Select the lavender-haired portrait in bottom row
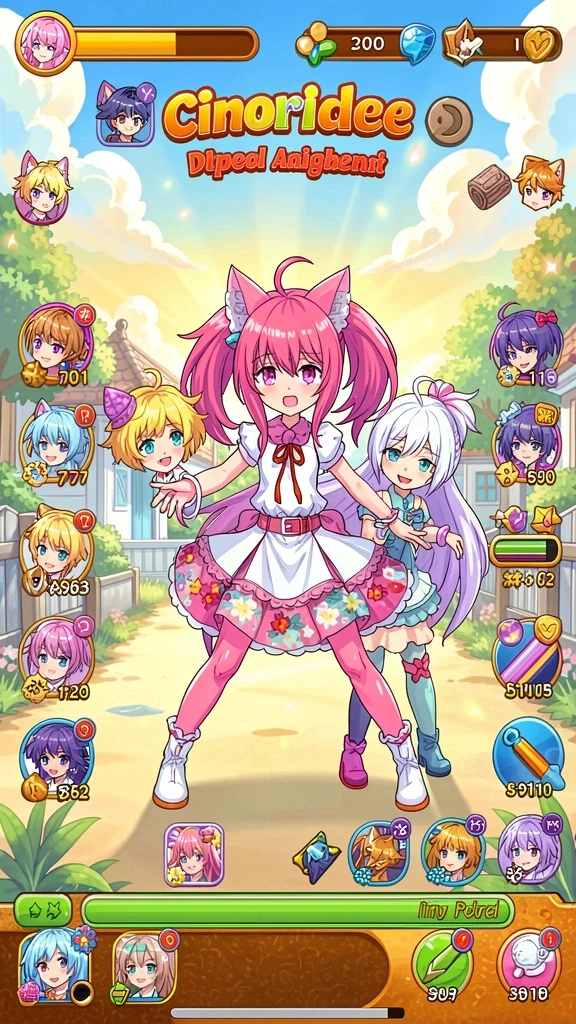 pos(530,848)
